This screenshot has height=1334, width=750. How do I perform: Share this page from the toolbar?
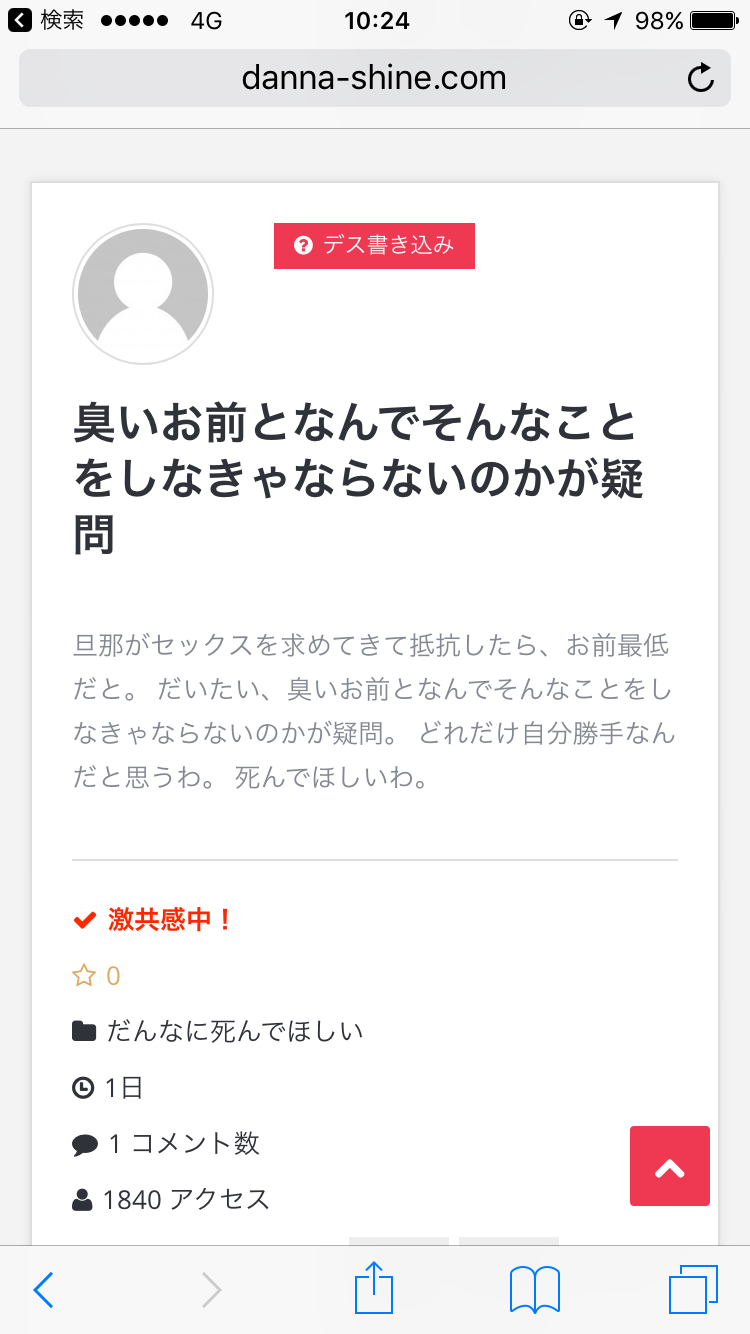[375, 1288]
